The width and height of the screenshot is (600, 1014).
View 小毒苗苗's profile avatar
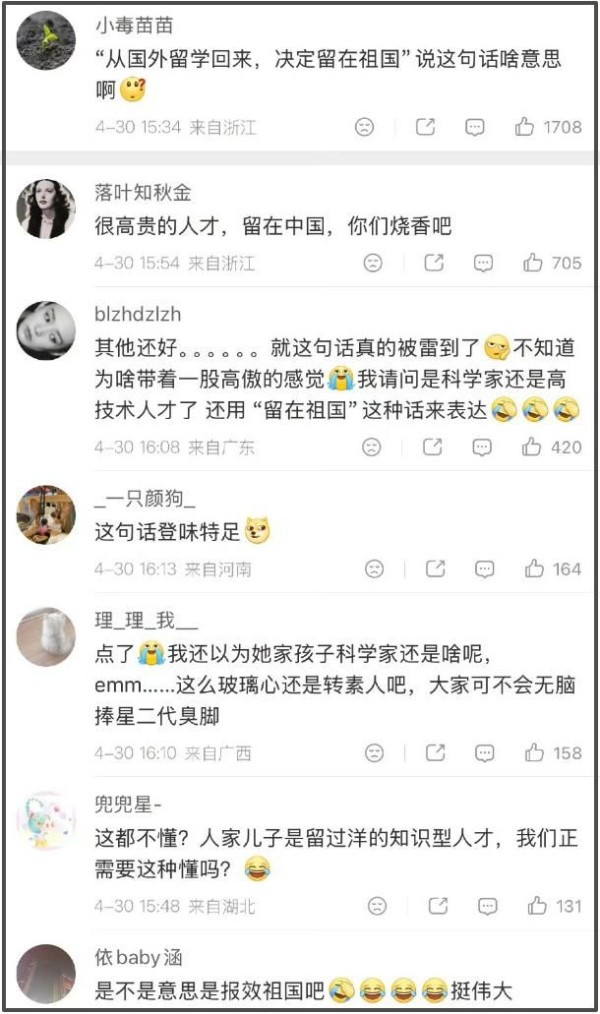pos(45,41)
